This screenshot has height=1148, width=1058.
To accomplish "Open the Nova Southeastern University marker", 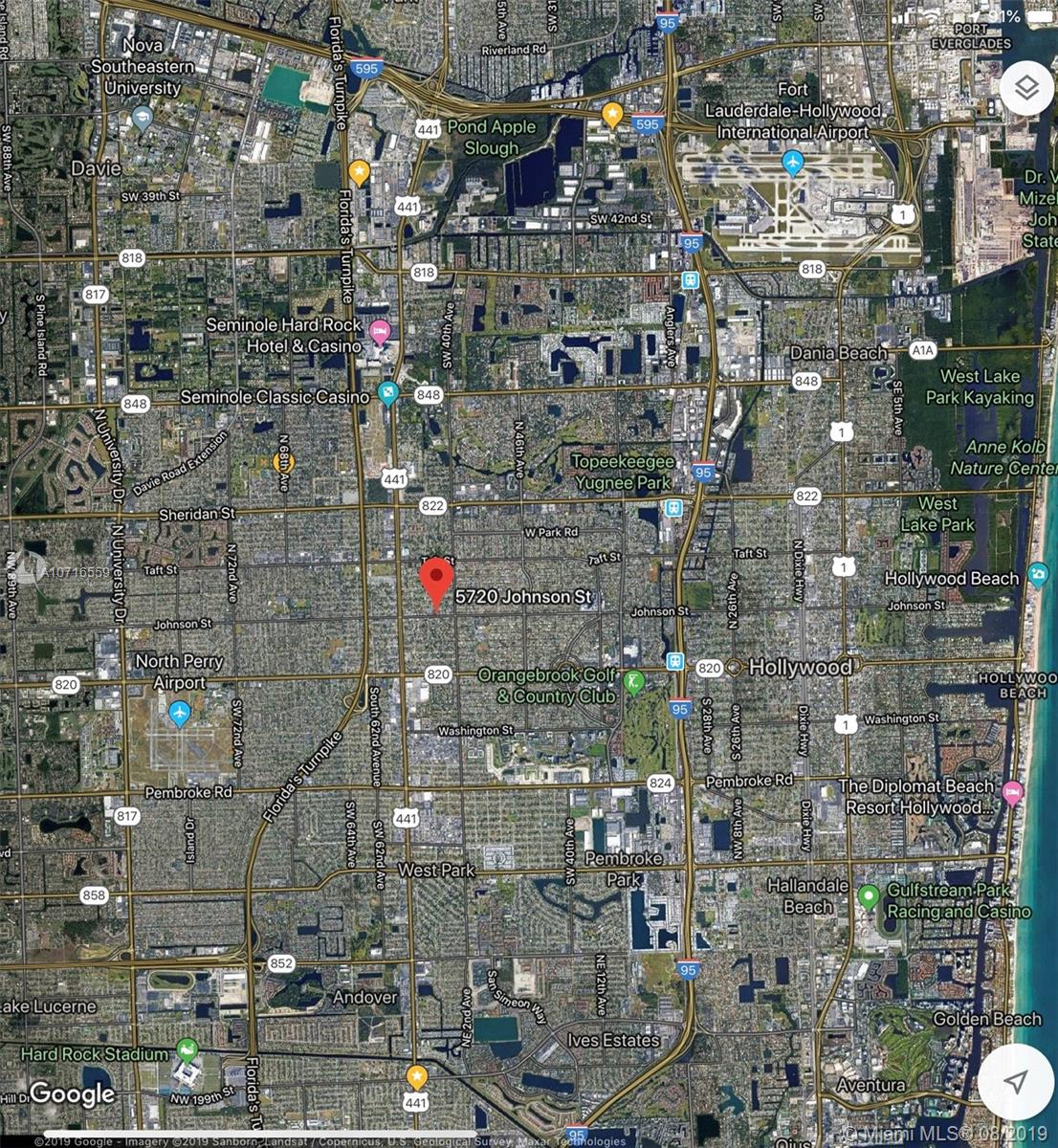I will tap(143, 118).
